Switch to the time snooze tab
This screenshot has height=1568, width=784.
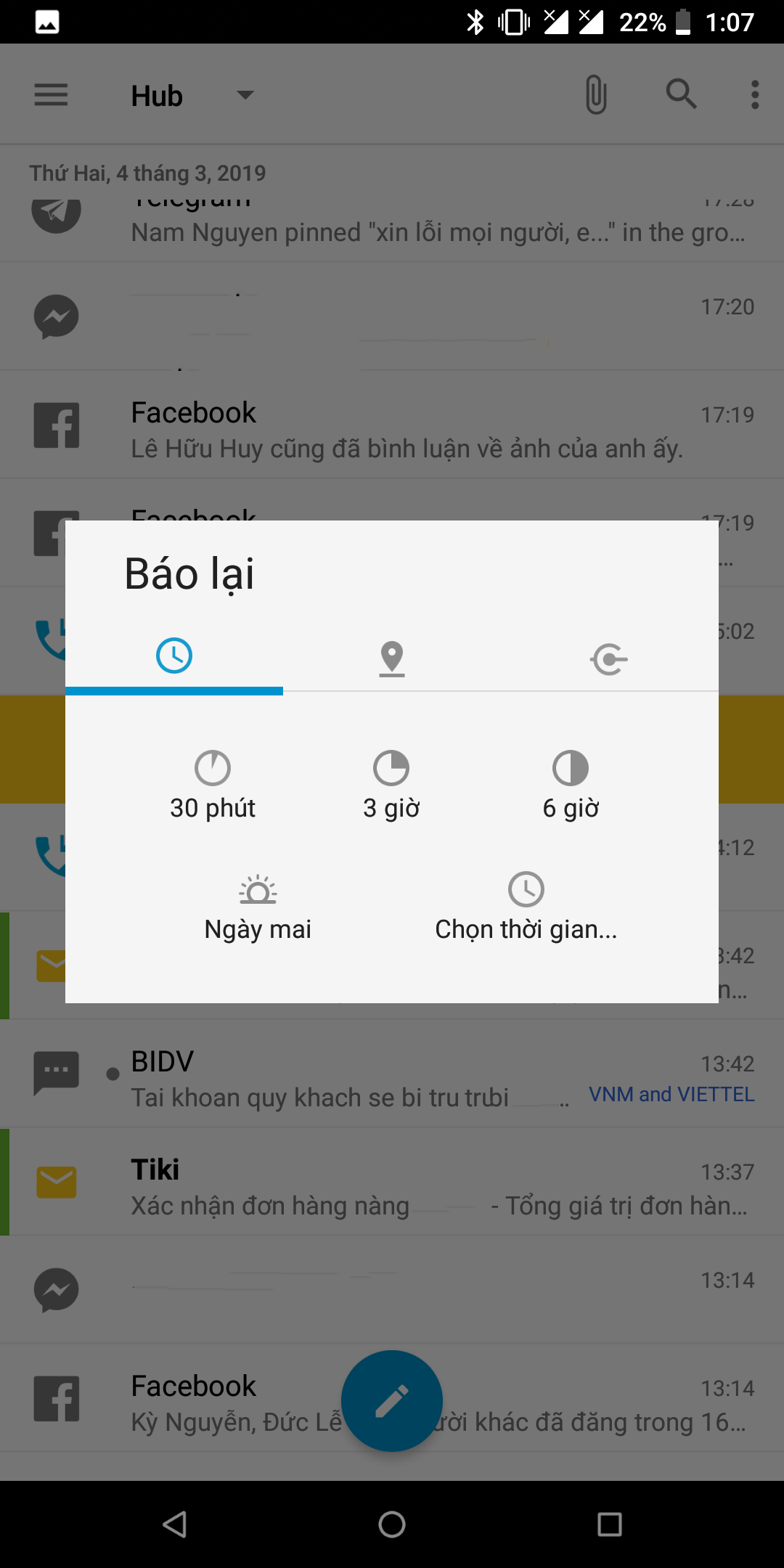174,656
